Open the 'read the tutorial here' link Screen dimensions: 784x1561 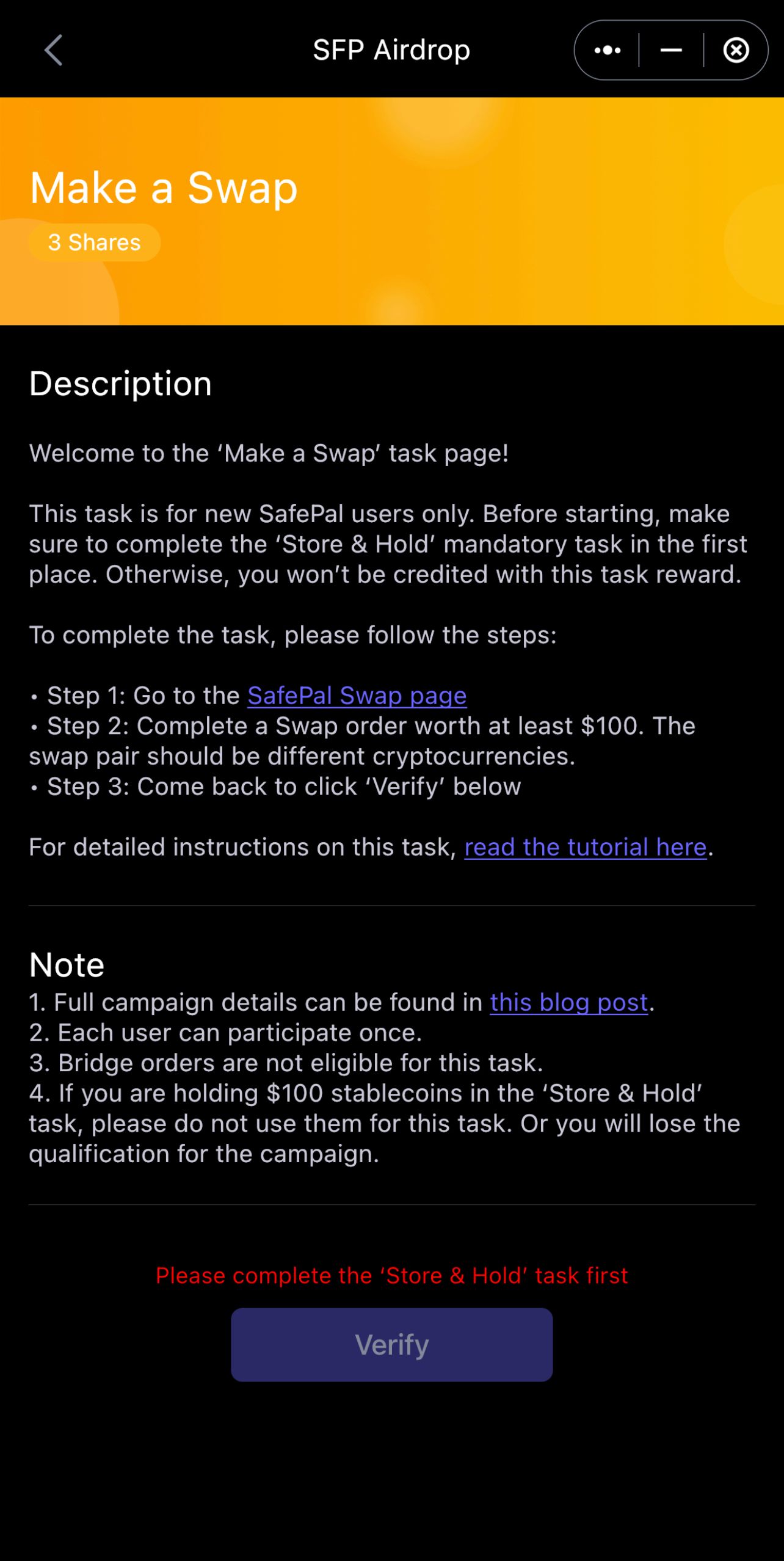click(585, 847)
